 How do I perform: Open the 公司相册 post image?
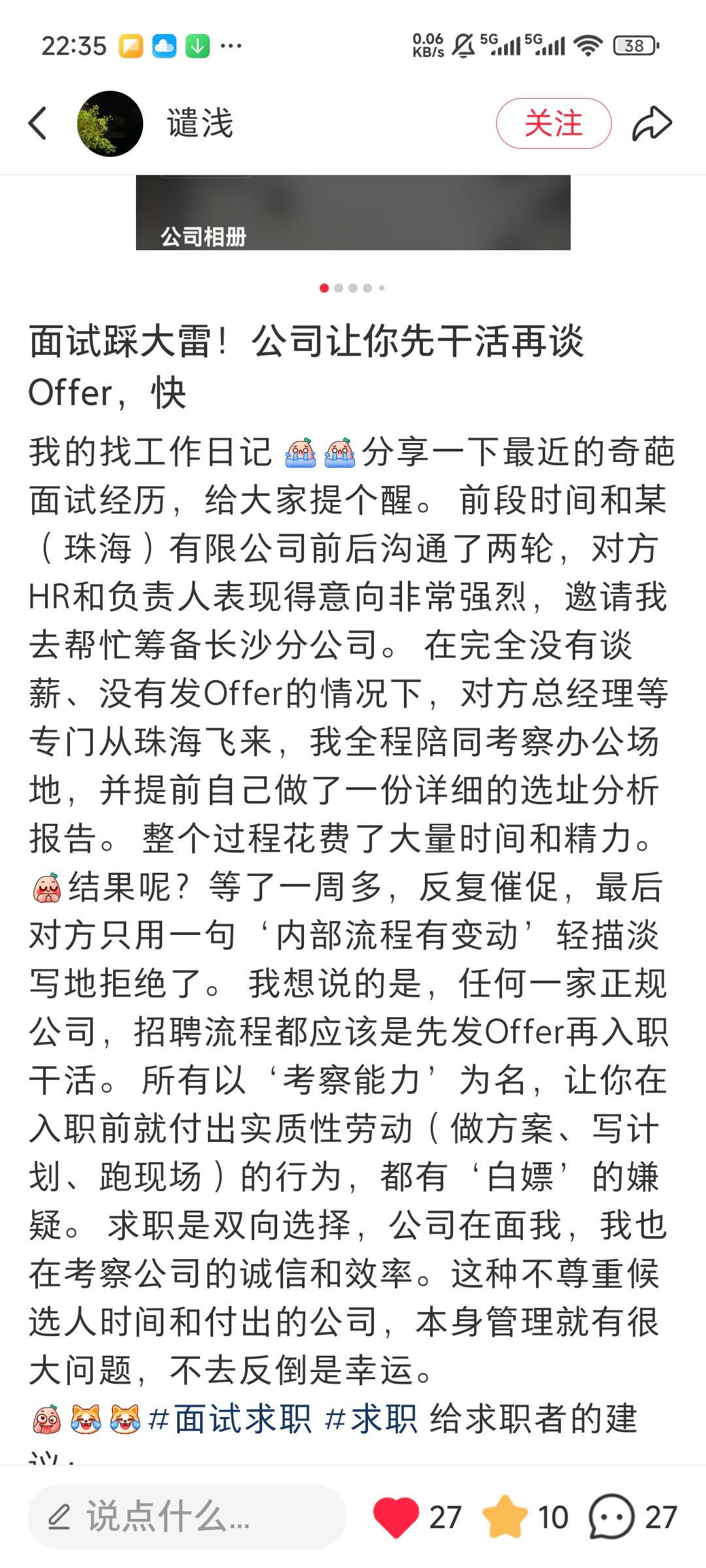tap(353, 213)
